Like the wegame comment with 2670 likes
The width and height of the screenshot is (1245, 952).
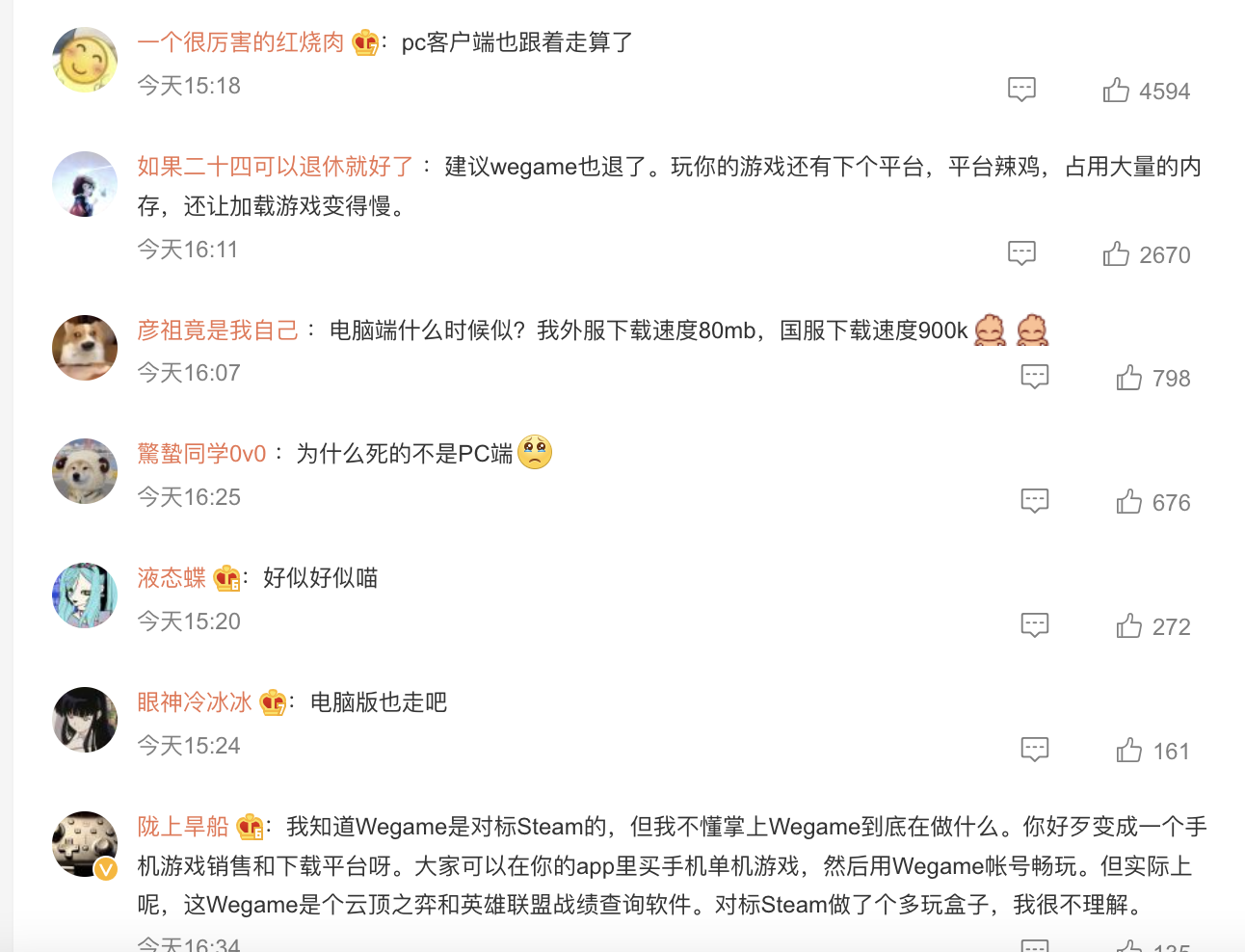tap(1116, 254)
